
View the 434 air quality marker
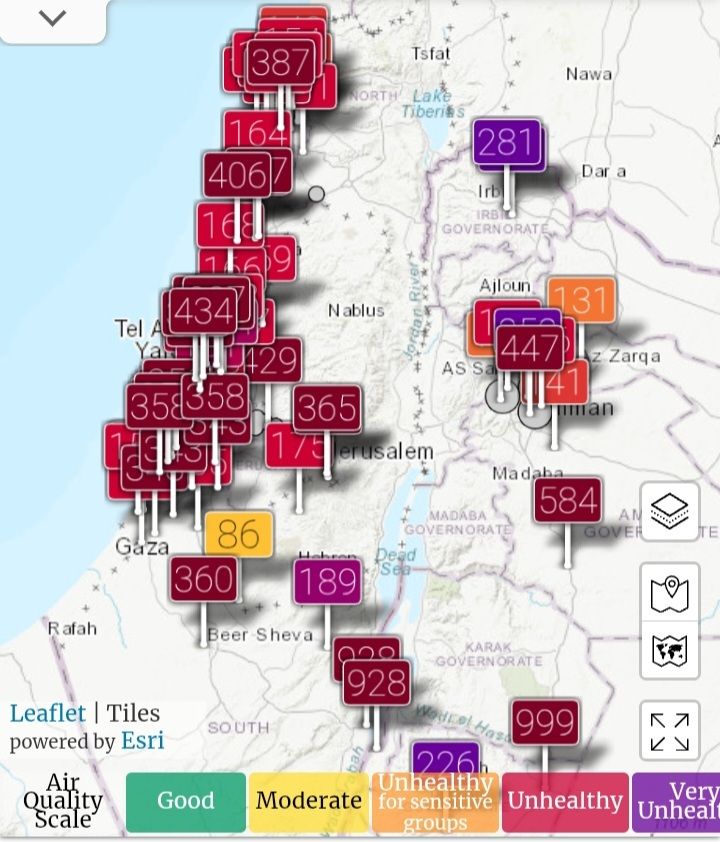pyautogui.click(x=204, y=312)
